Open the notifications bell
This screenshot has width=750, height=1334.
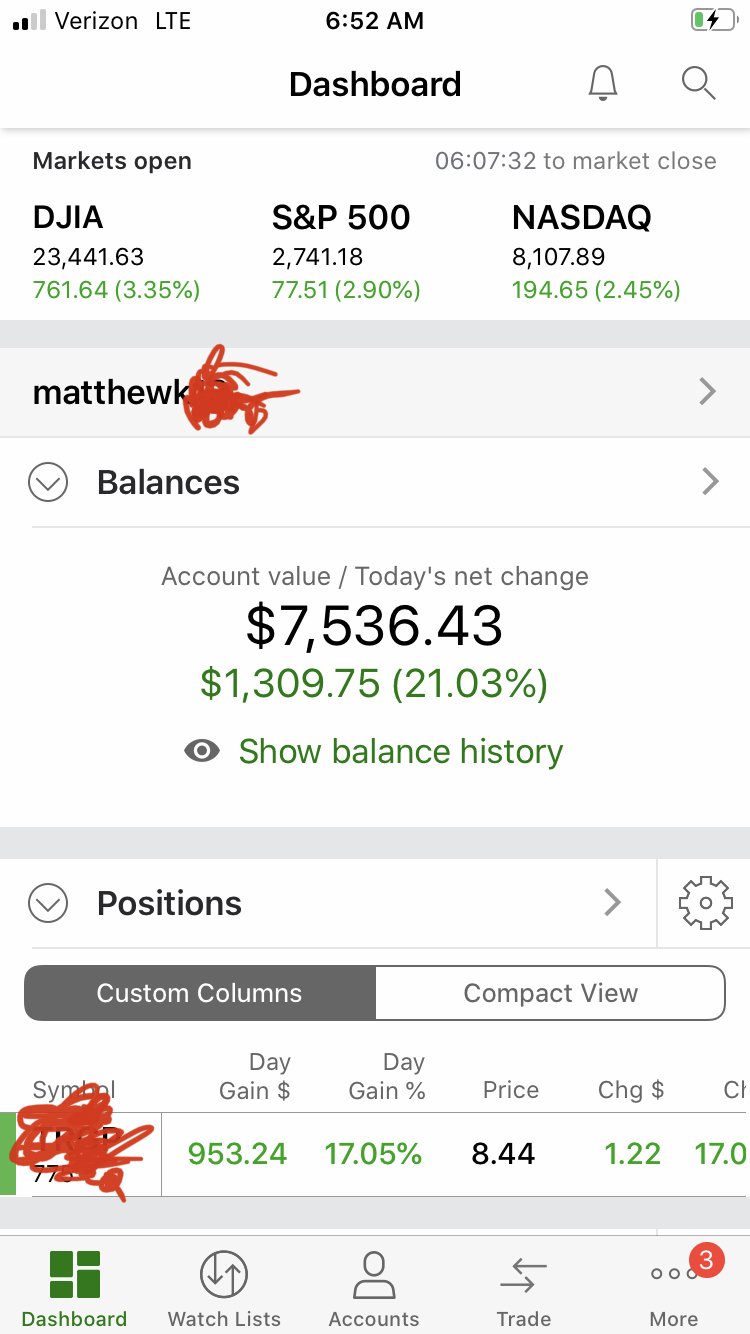click(x=603, y=84)
